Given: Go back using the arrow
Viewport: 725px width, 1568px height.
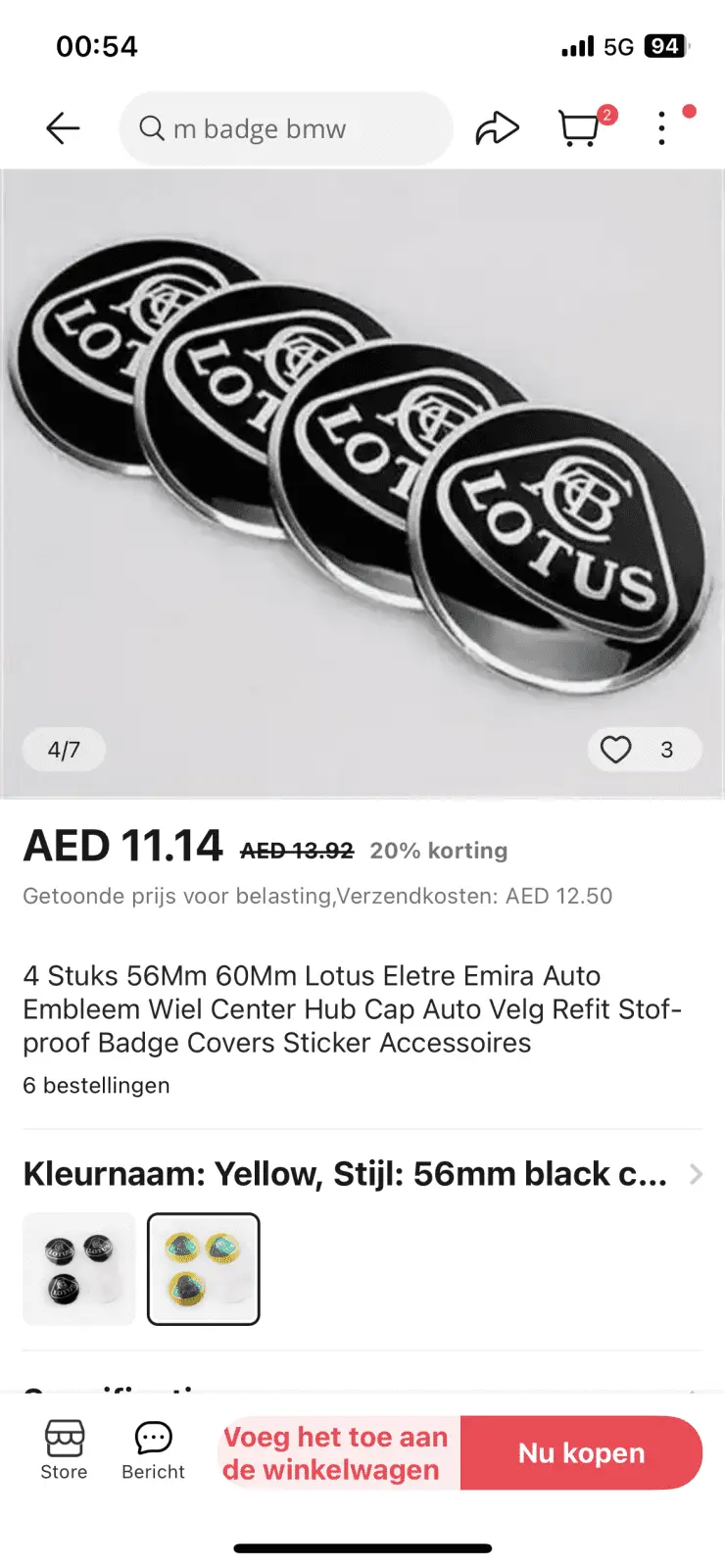Looking at the screenshot, I should (x=63, y=128).
